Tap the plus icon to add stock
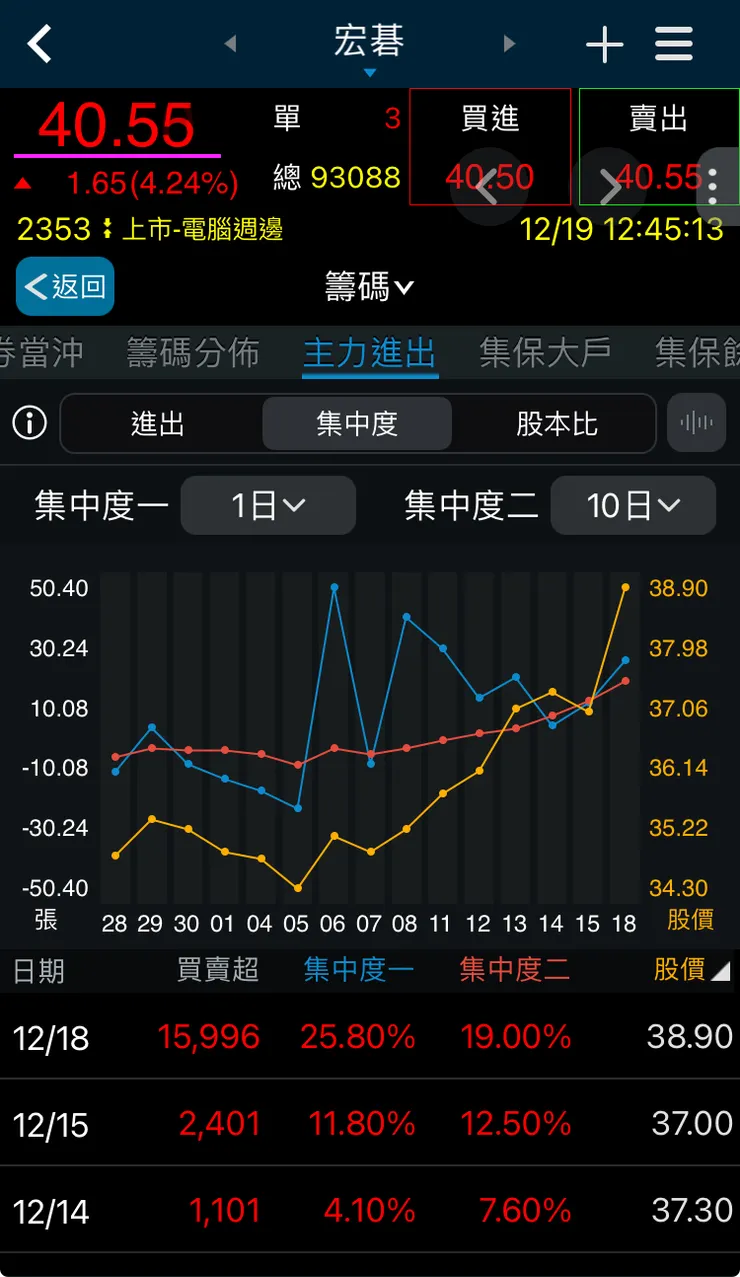Screen dimensions: 740x1277 (604, 43)
